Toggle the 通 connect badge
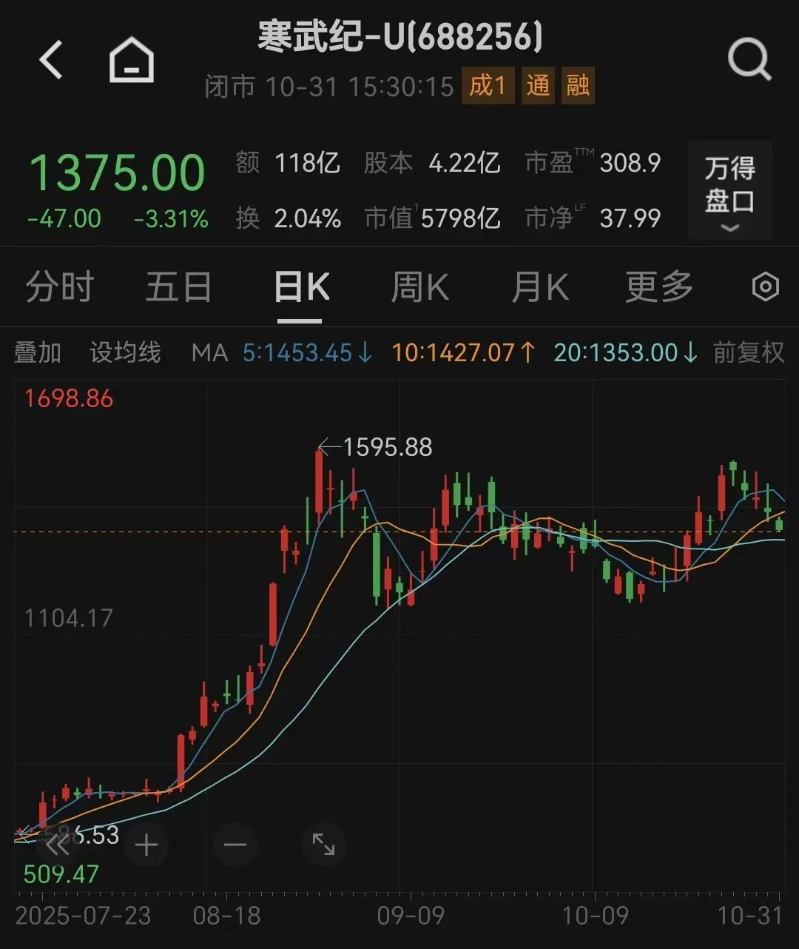 [x=537, y=87]
